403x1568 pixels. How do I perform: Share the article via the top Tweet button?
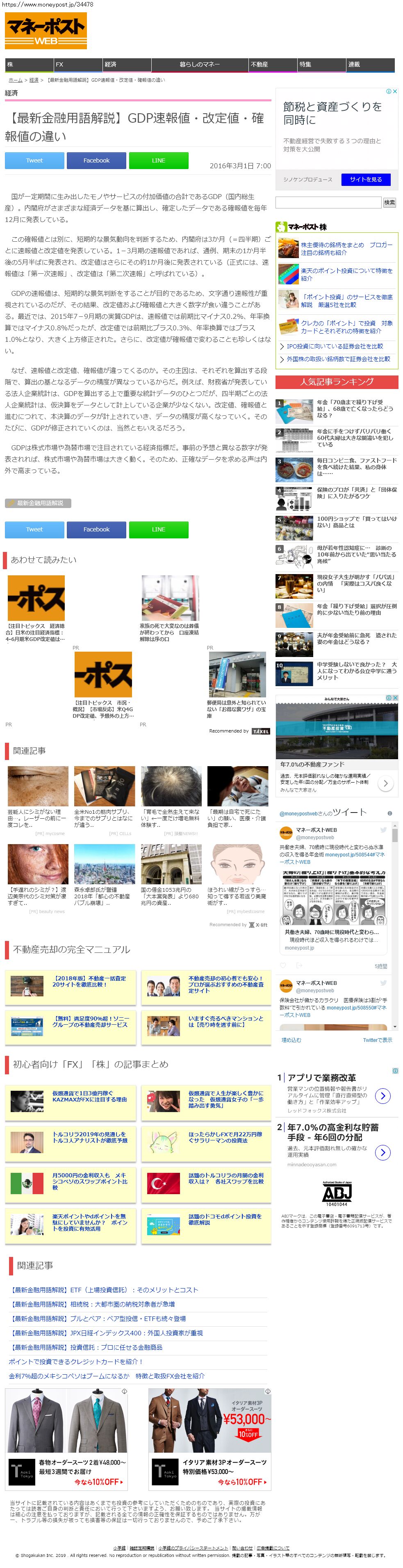coord(35,161)
